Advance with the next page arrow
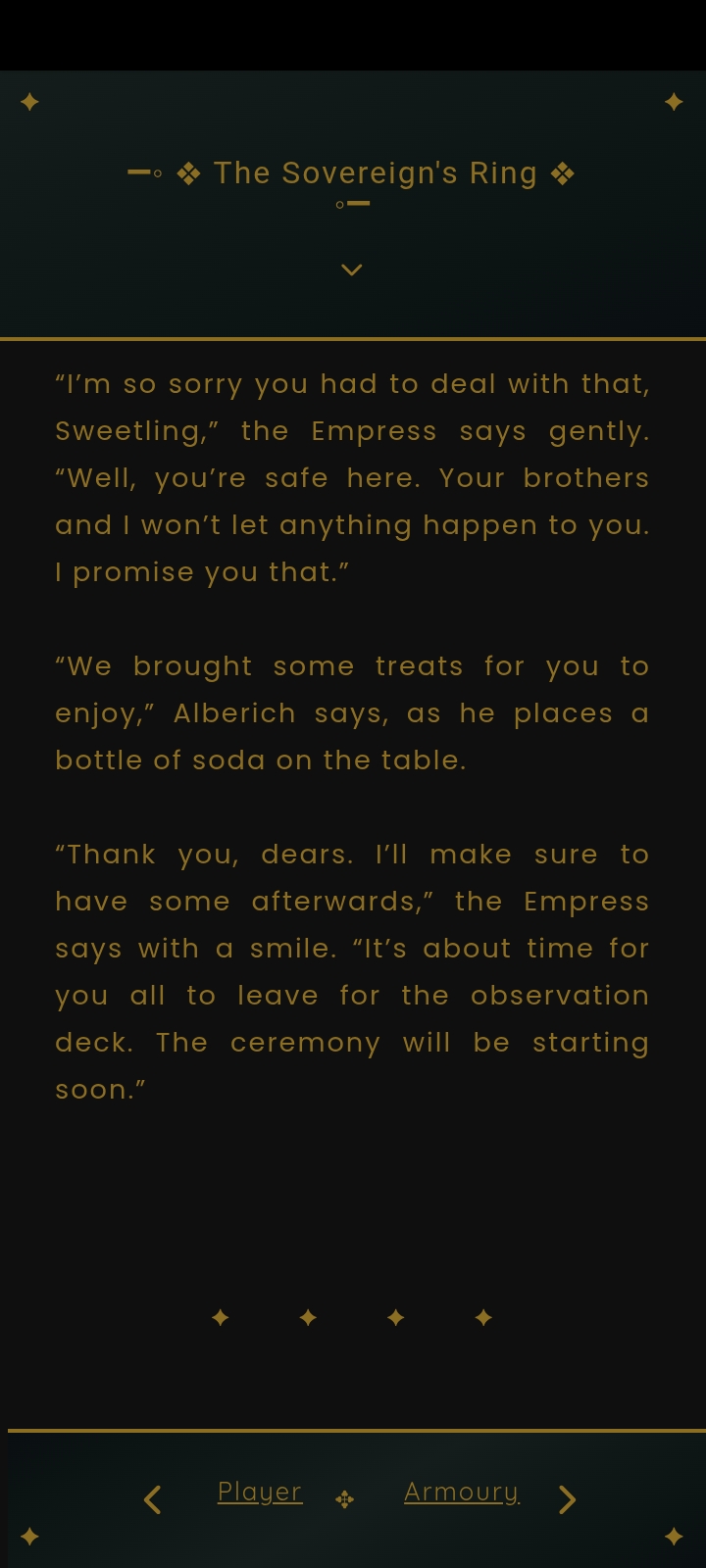The image size is (706, 1568). pos(567,1499)
